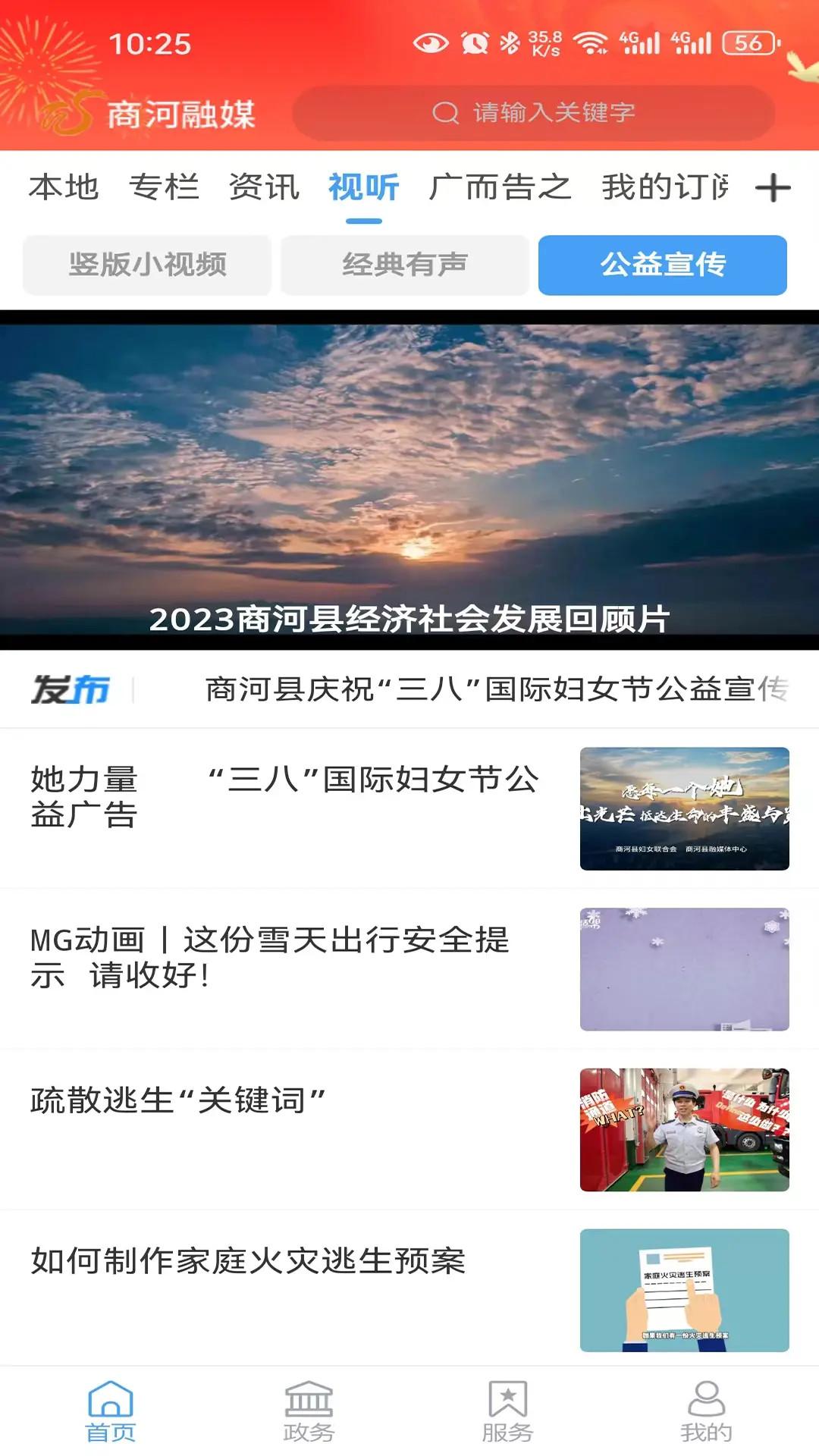Open the 三八国际妇女节 headline in 发布 ticker
Viewport: 819px width, 1456px height.
click(493, 689)
